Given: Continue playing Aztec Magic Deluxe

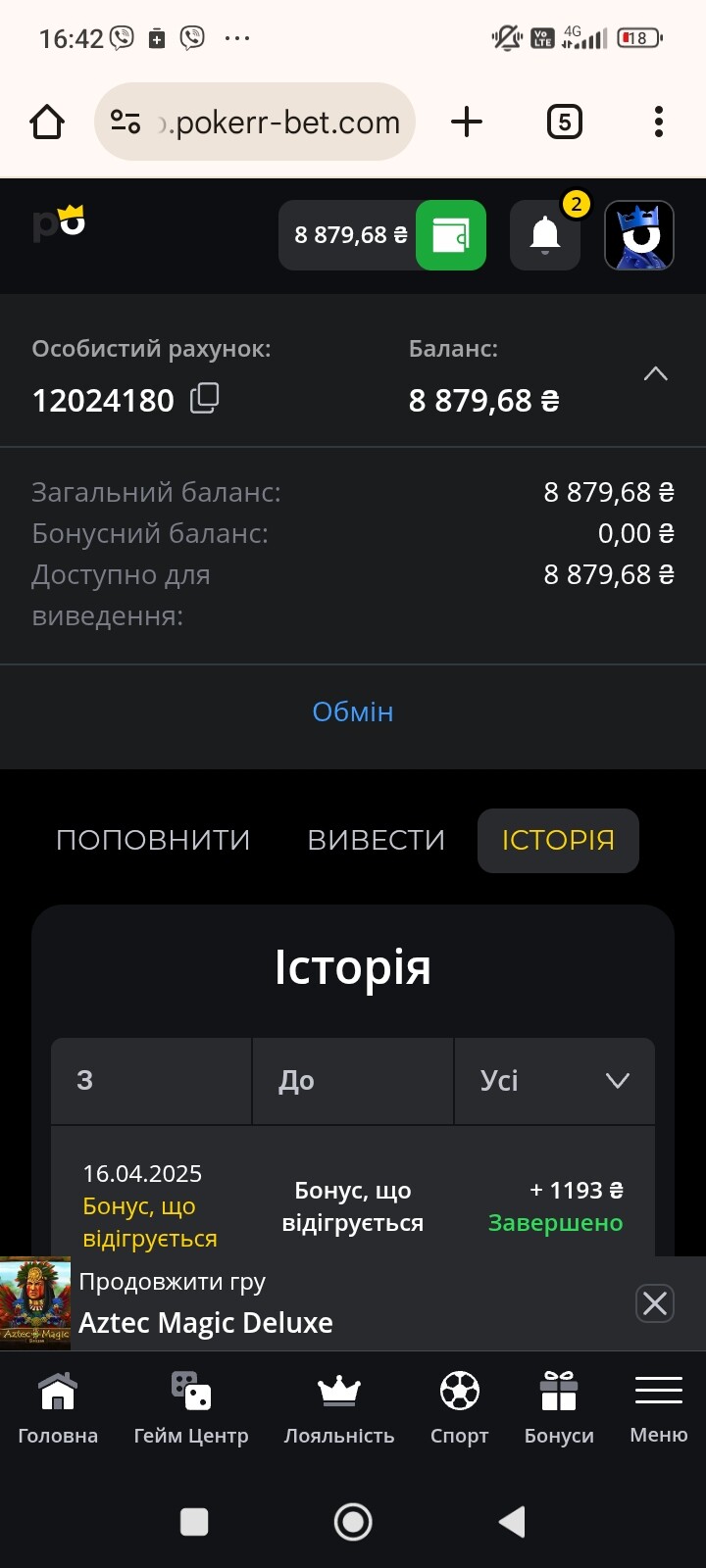Looking at the screenshot, I should click(206, 1303).
